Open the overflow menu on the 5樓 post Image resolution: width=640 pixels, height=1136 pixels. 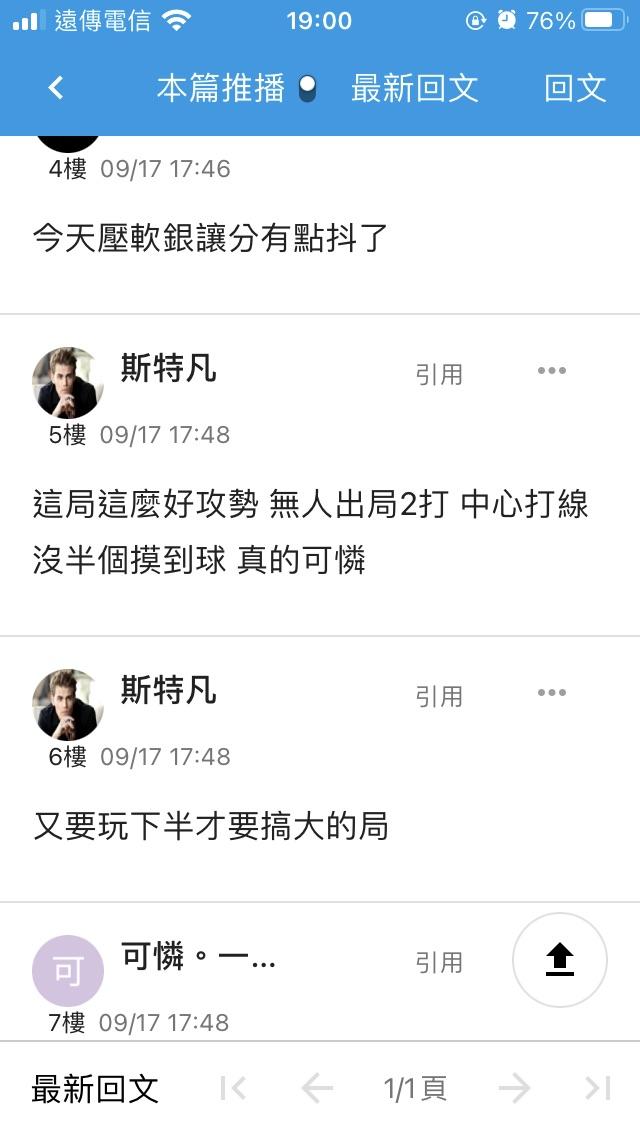[x=552, y=371]
